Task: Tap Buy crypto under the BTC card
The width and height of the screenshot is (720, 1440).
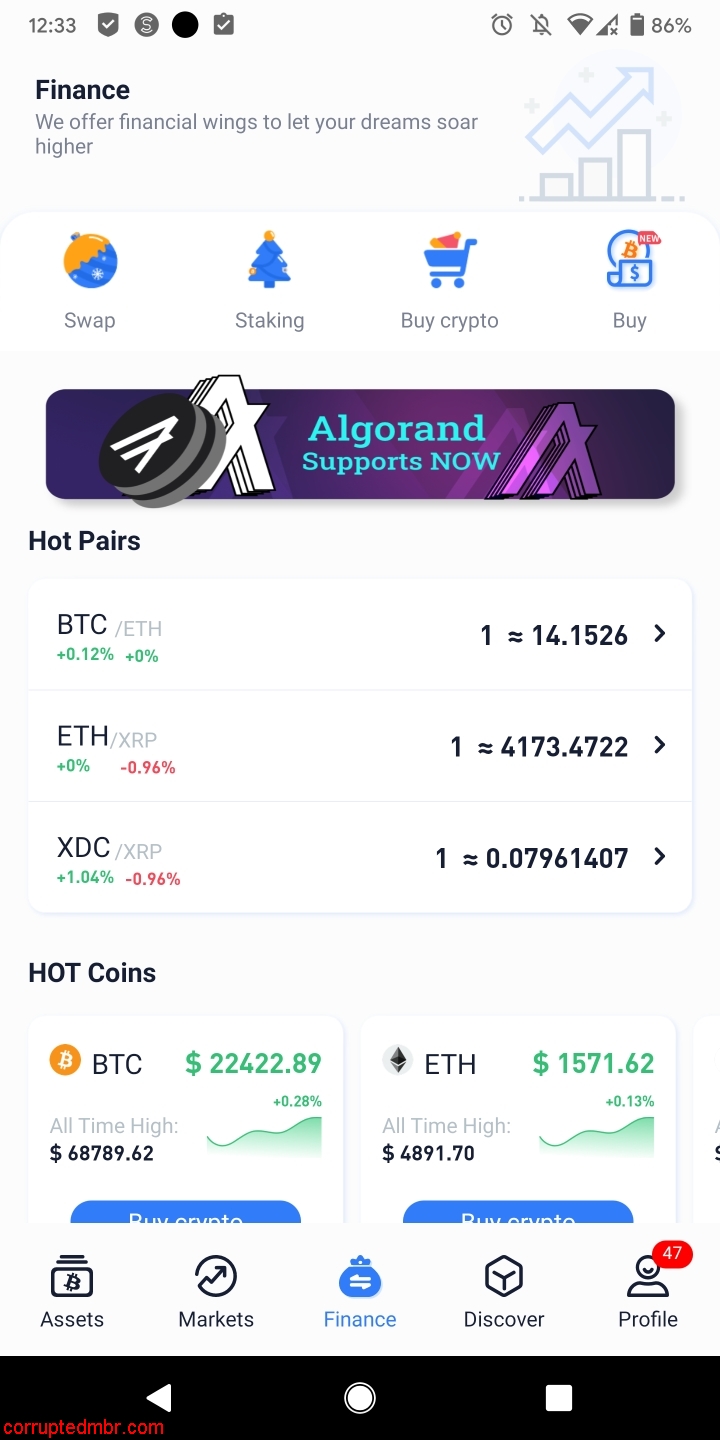Action: point(185,1214)
